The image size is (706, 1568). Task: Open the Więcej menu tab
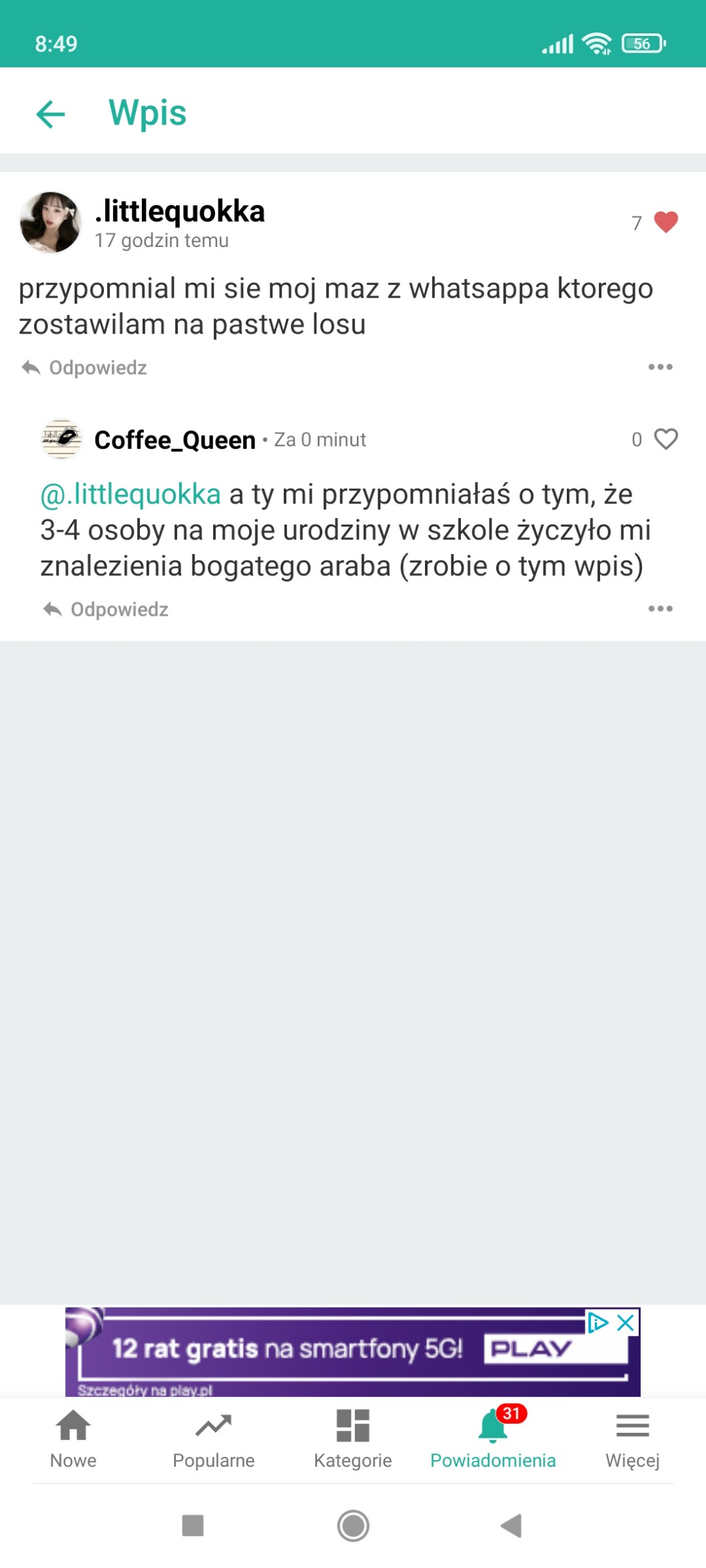click(x=632, y=1438)
